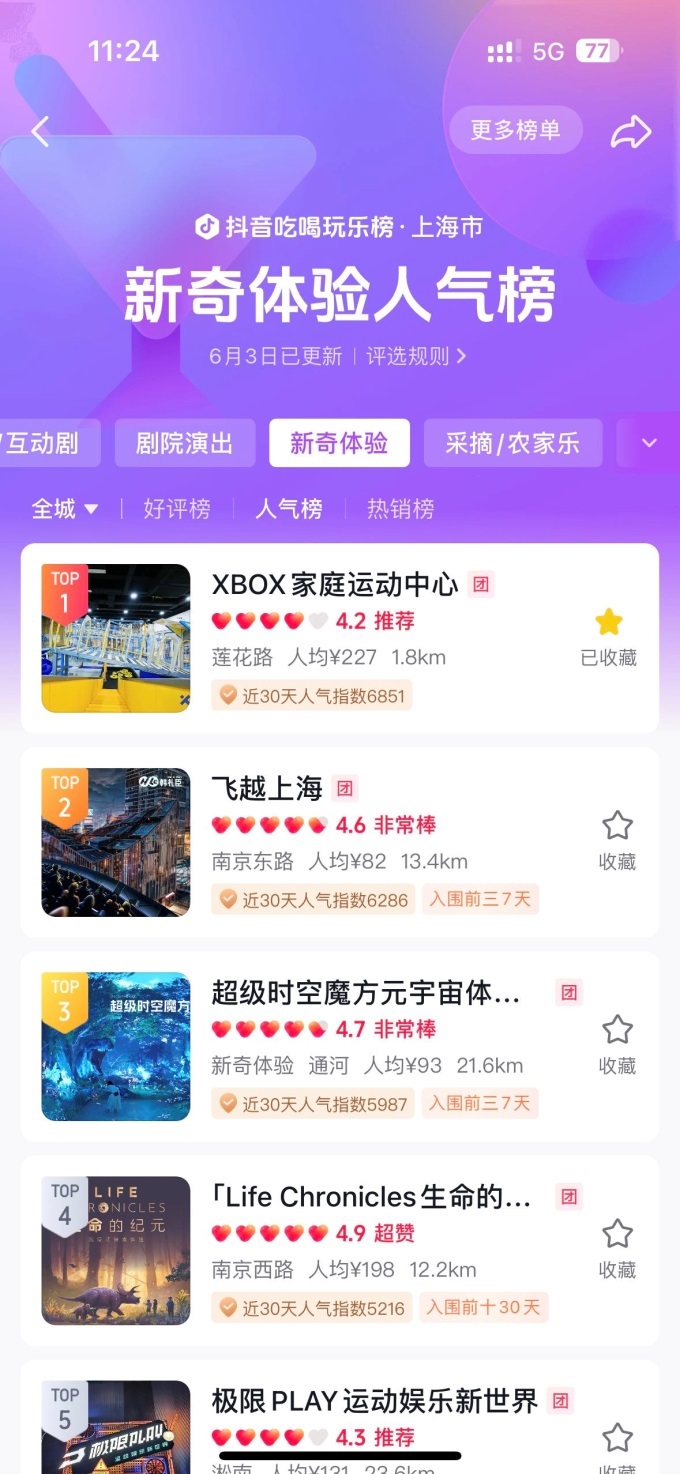Expand the full category list chevron
The height and width of the screenshot is (1474, 680).
649,443
